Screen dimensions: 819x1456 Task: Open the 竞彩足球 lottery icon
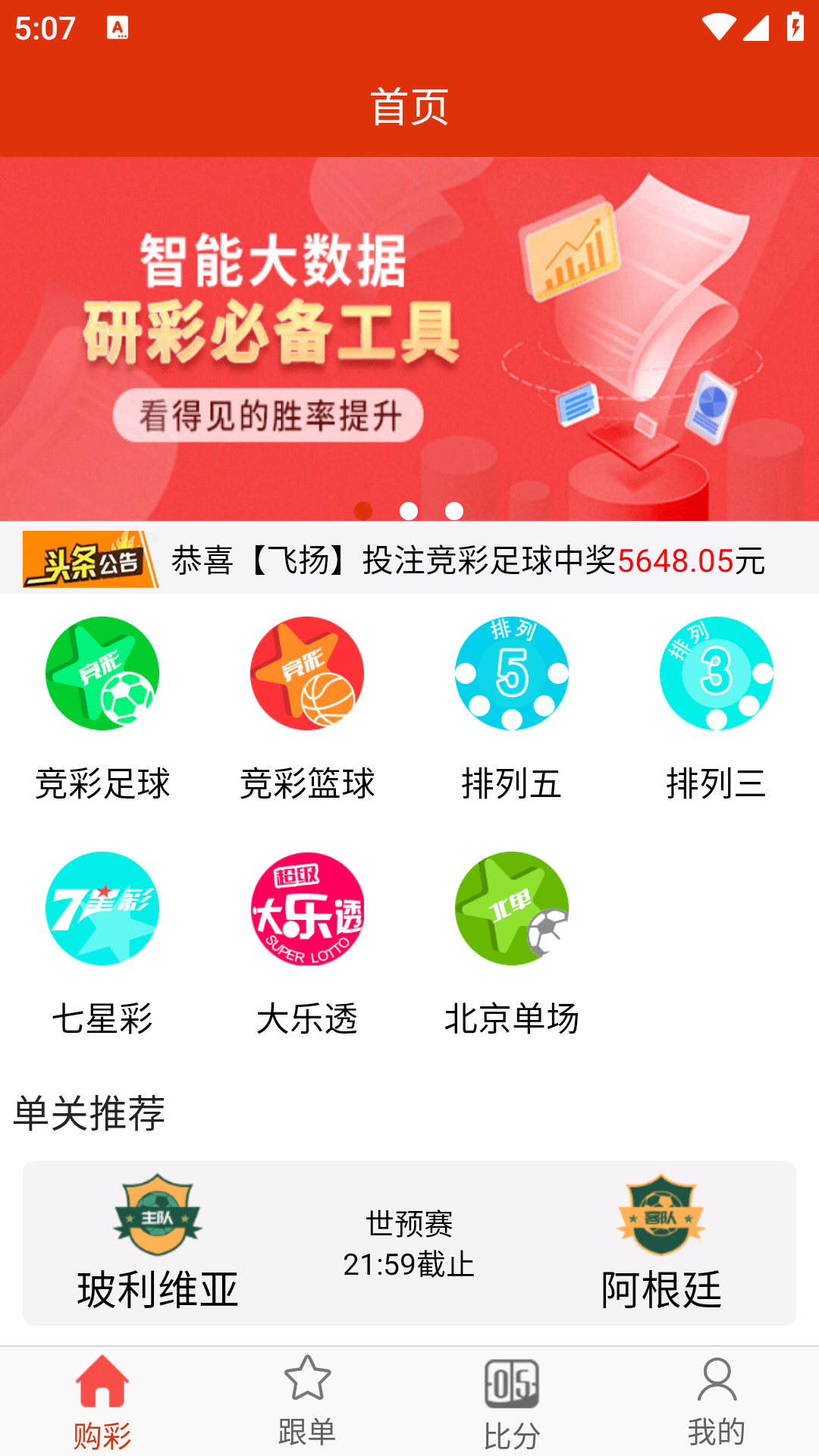(x=102, y=673)
